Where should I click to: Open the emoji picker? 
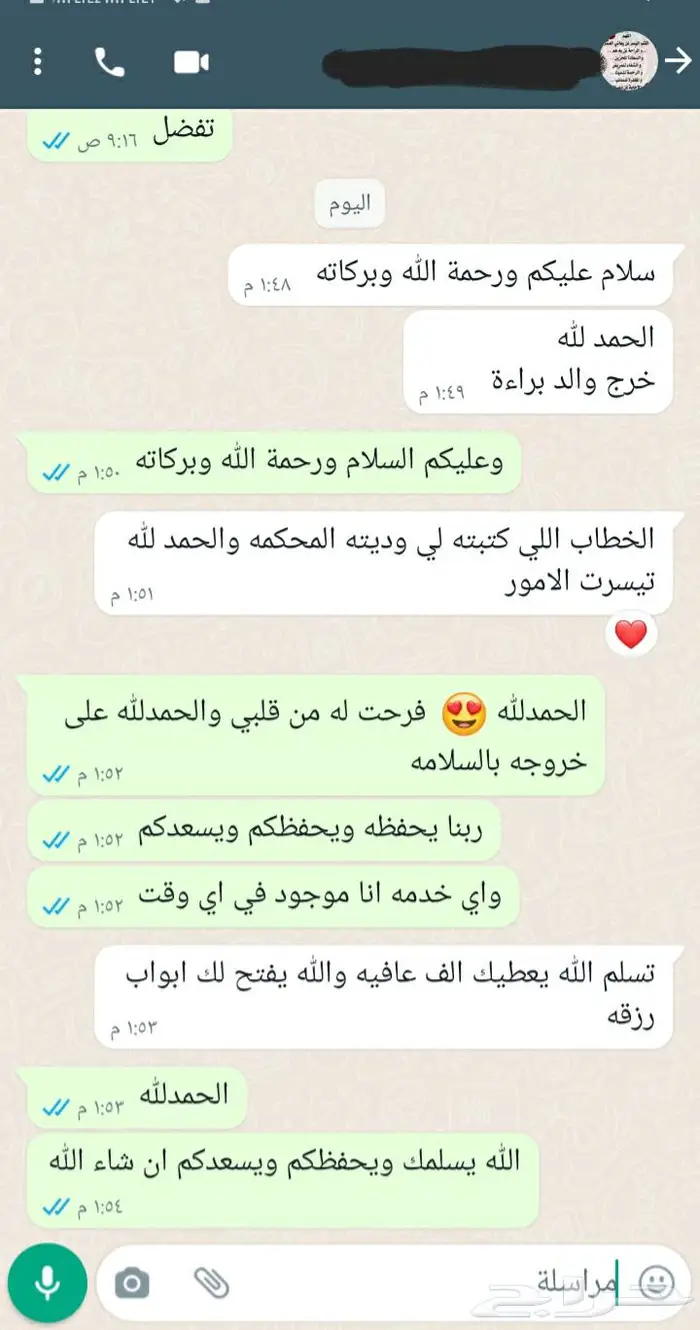tap(655, 1283)
